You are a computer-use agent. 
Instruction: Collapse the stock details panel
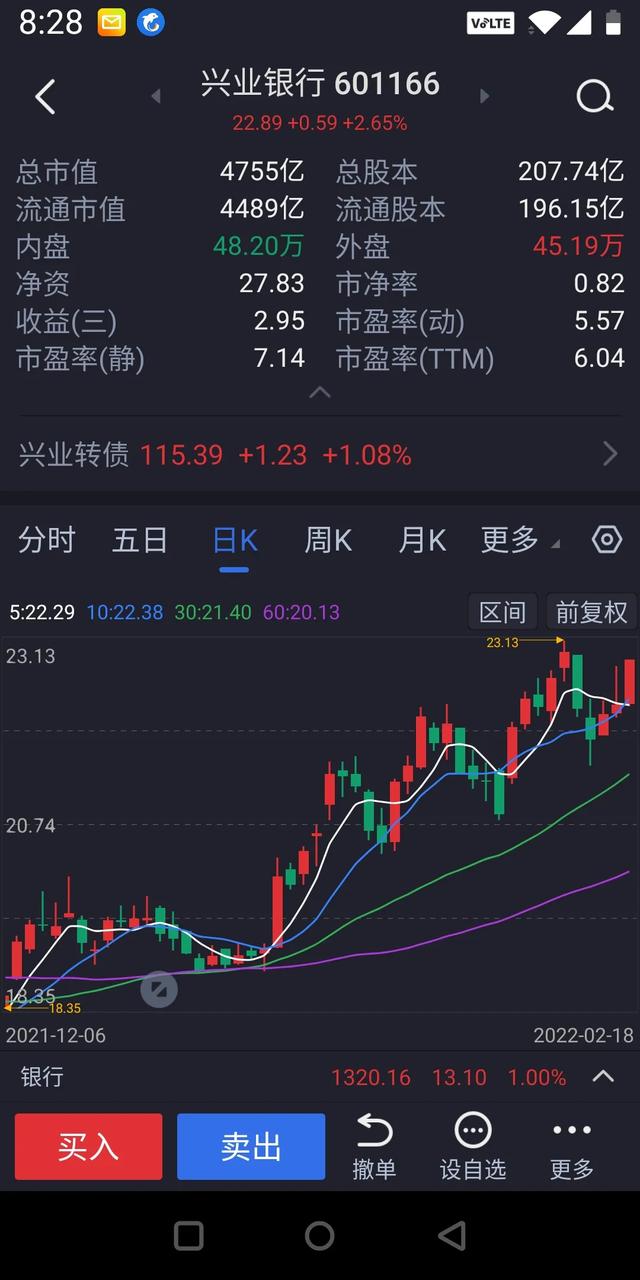coord(320,393)
